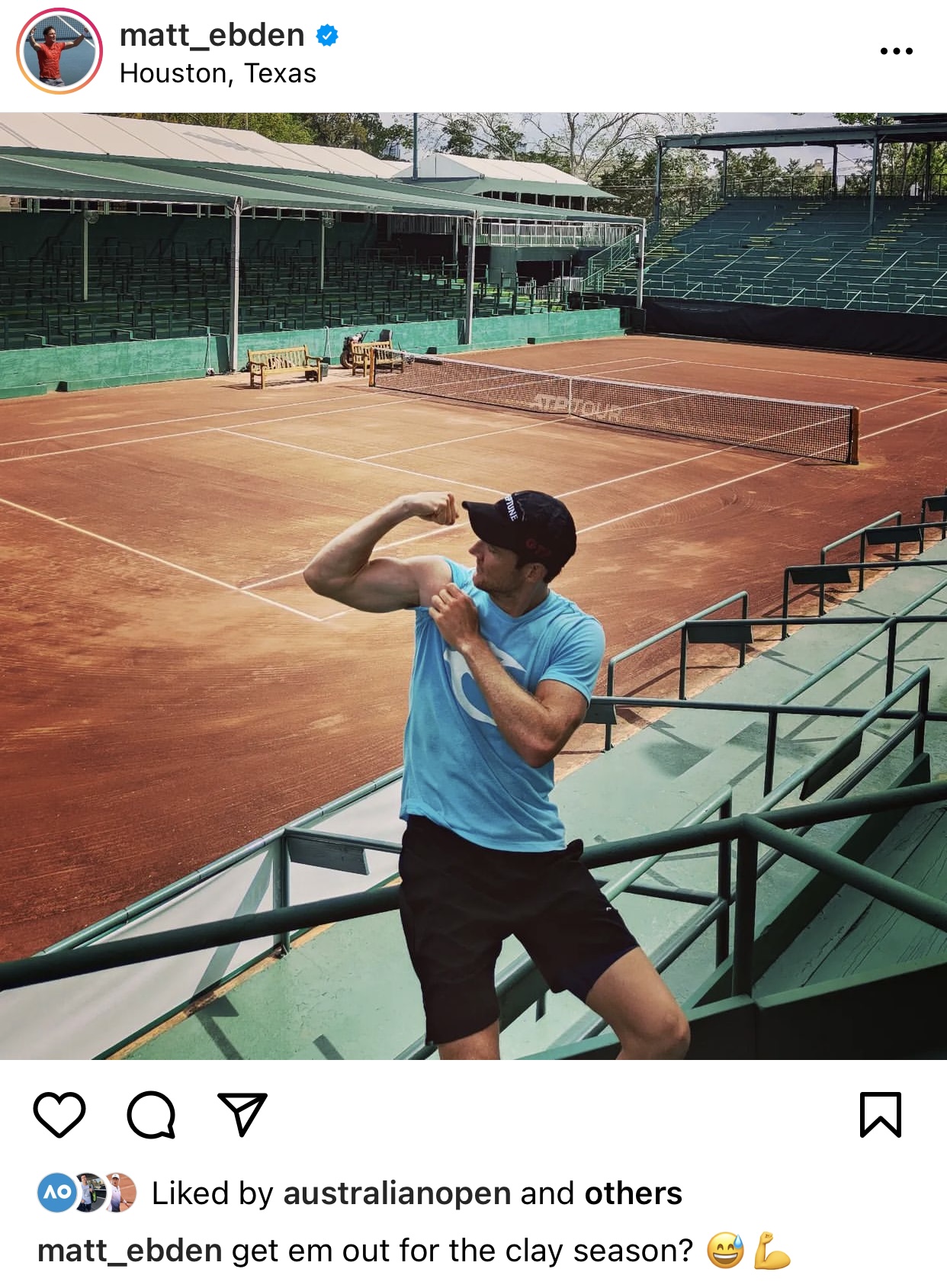947x1288 pixels.
Task: Open australianopen profile from the likes line
Action: [396, 1193]
